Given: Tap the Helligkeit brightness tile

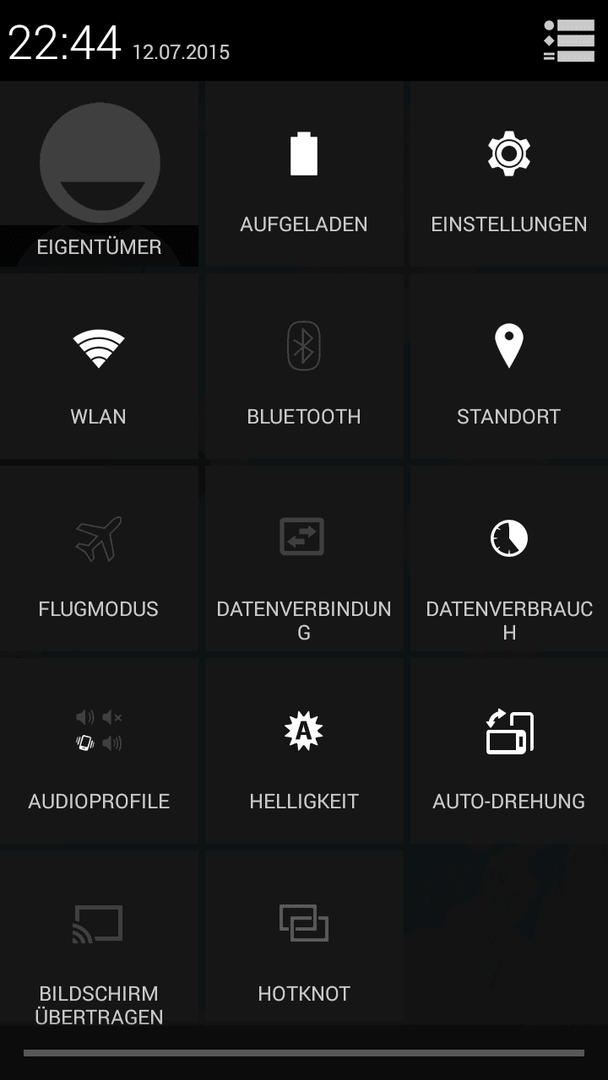Looking at the screenshot, I should pyautogui.click(x=304, y=751).
